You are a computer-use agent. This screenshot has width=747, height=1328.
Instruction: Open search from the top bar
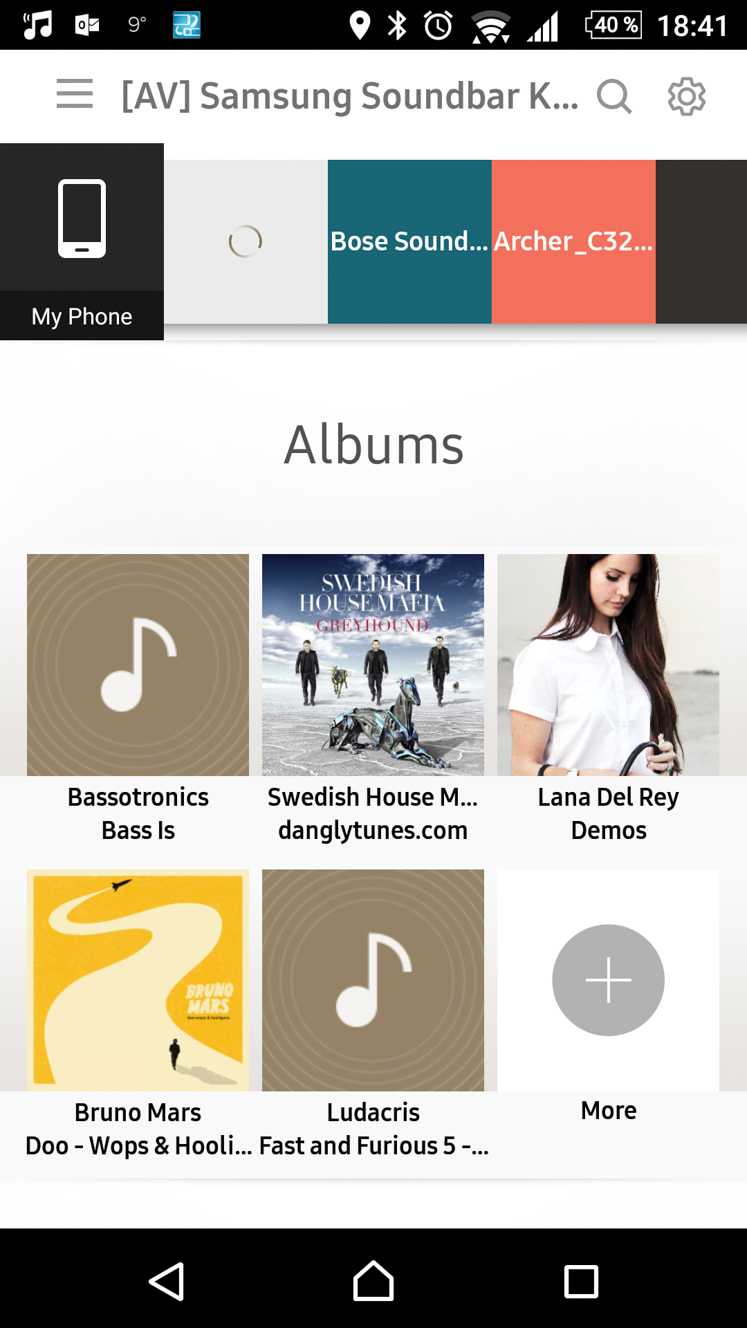(x=614, y=96)
